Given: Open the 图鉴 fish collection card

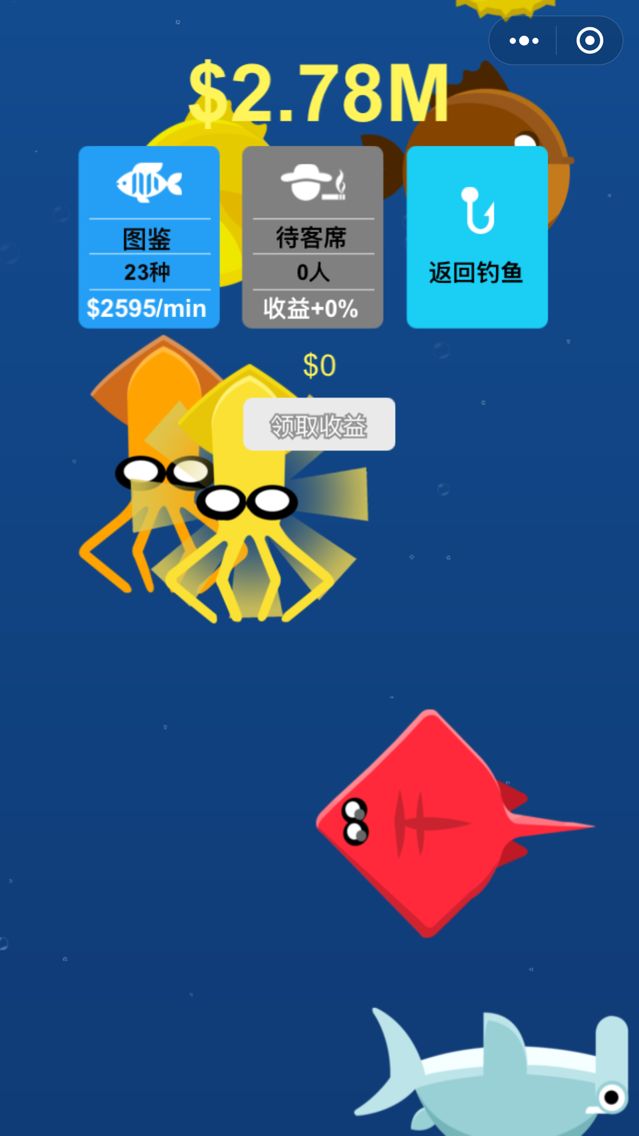Looking at the screenshot, I should point(149,237).
